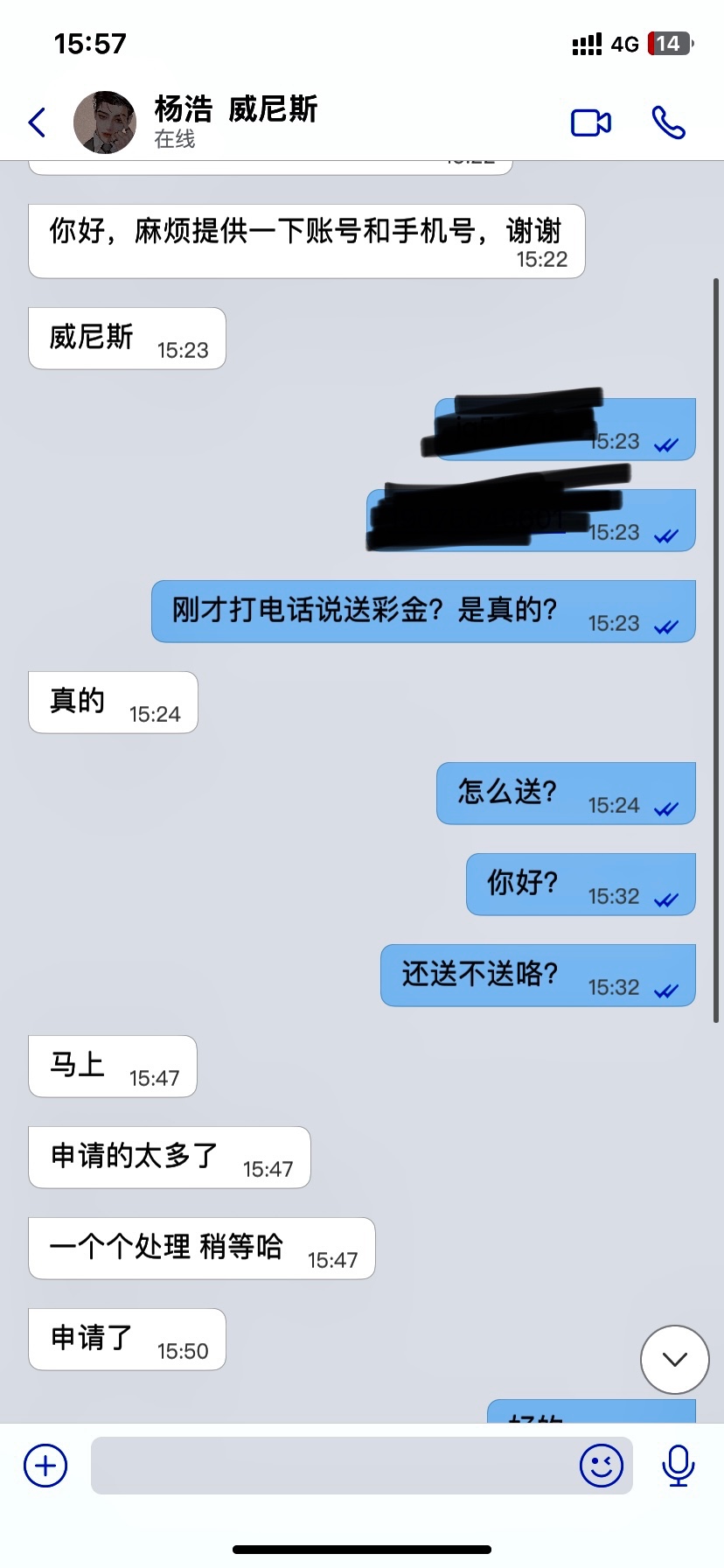
Task: Start a video call with 杨浩
Action: [590, 122]
